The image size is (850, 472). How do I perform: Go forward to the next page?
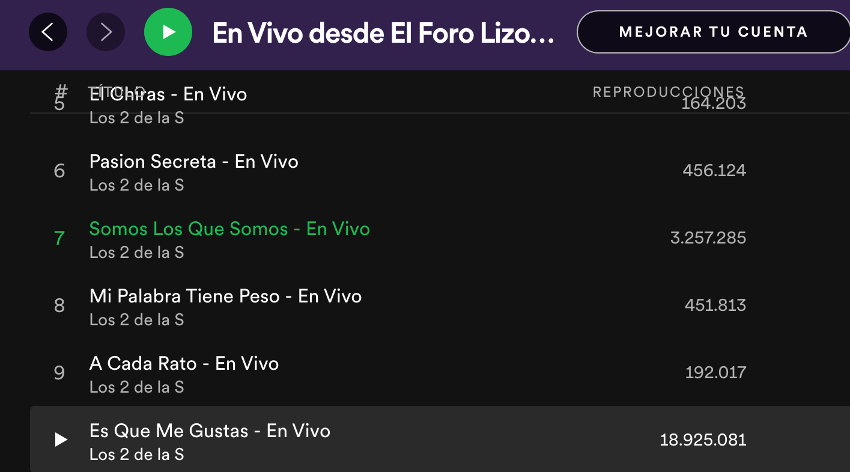click(x=106, y=33)
